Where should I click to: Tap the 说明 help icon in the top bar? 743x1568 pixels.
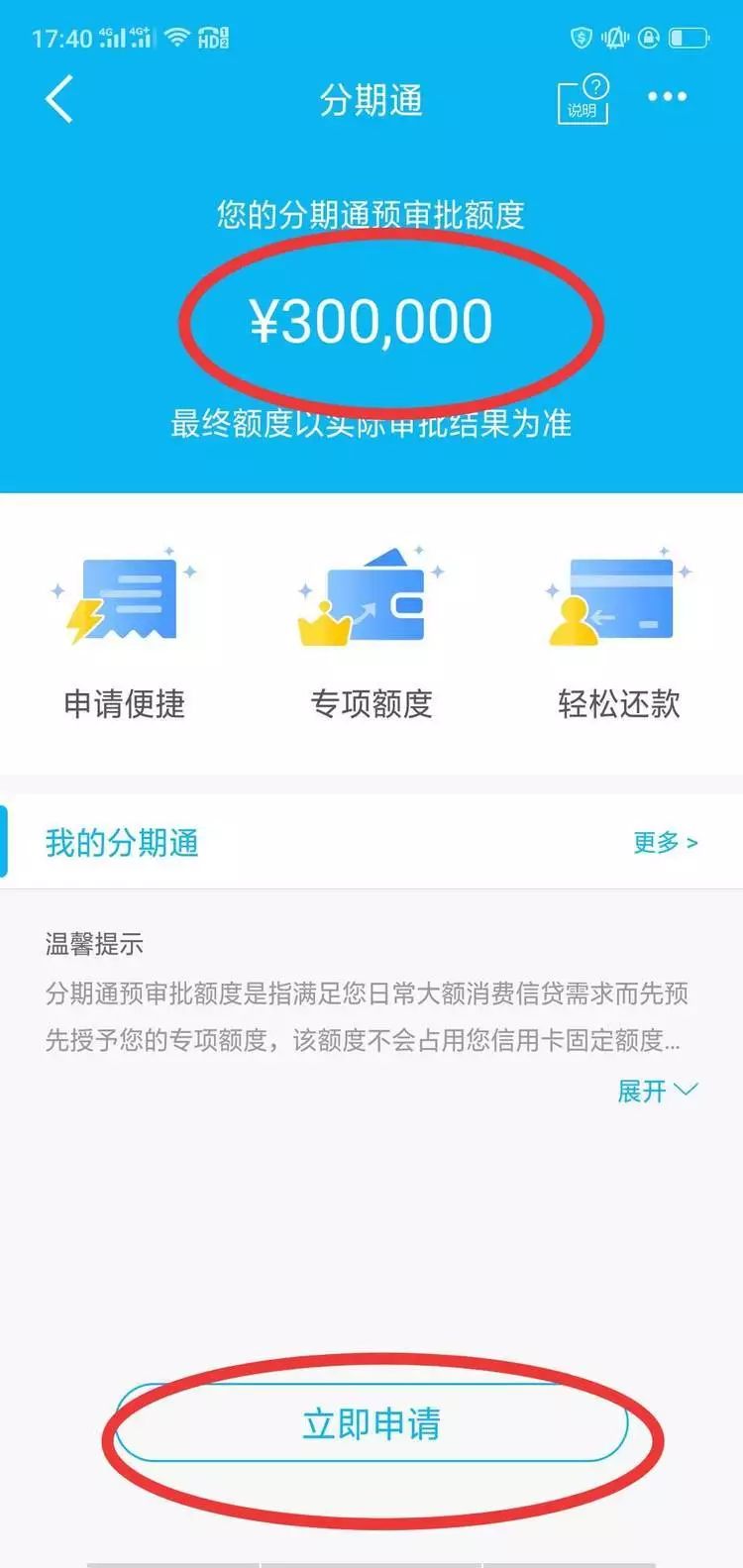pos(583,104)
